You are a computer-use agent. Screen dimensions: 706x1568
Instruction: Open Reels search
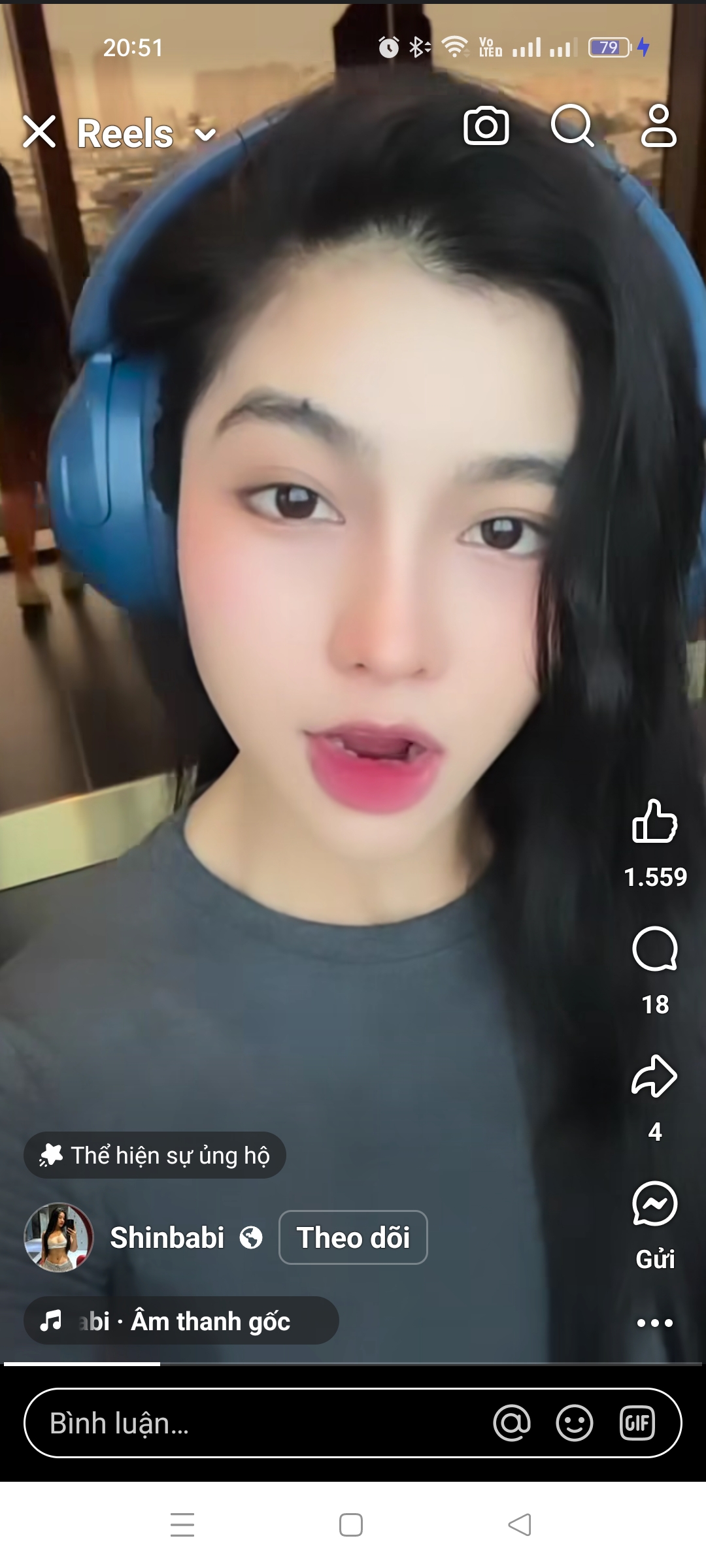[x=572, y=125]
